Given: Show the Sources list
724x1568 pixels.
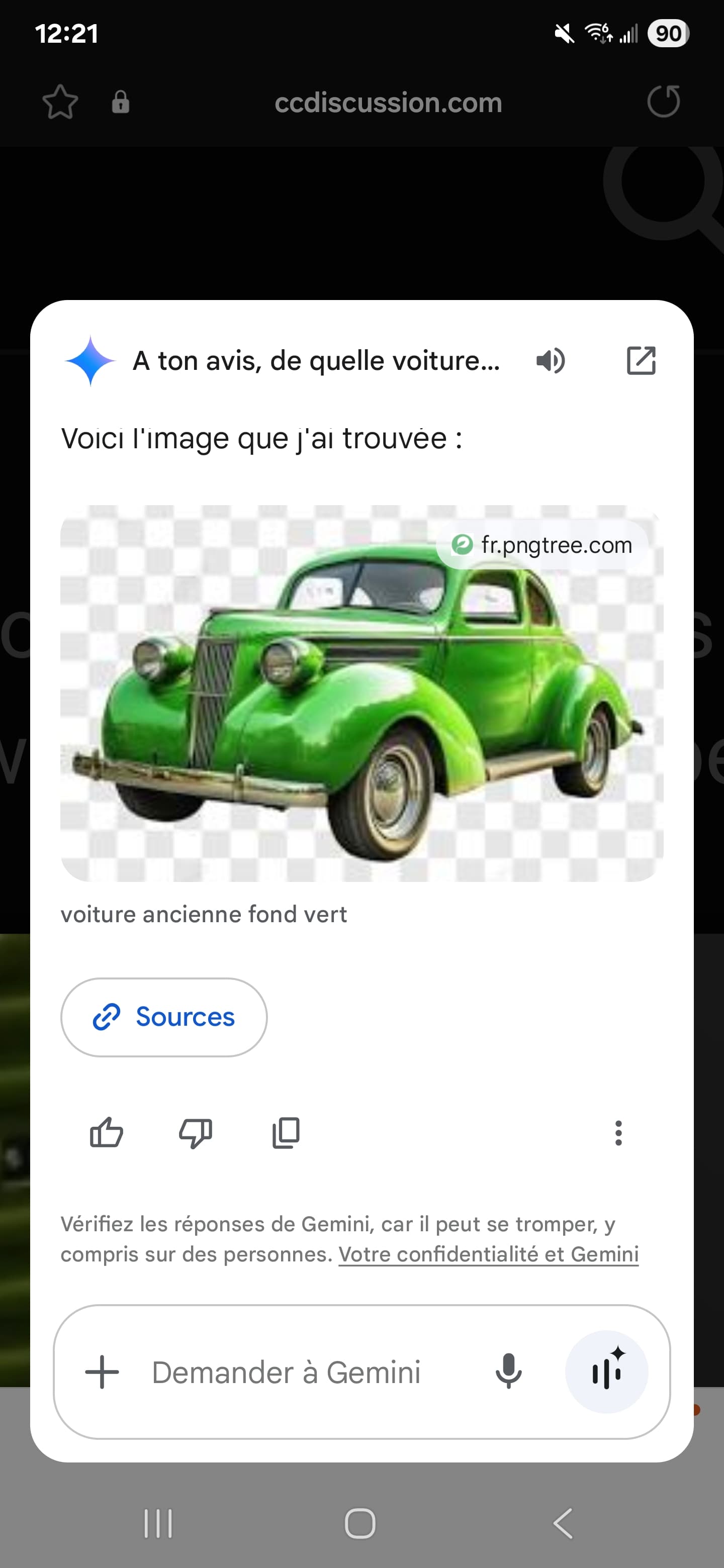Looking at the screenshot, I should [164, 1017].
